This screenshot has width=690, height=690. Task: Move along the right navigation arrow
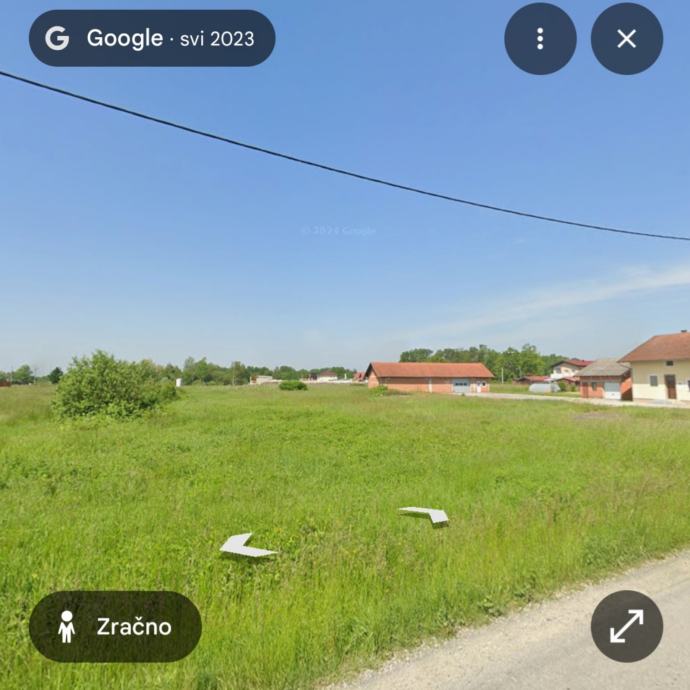point(426,514)
